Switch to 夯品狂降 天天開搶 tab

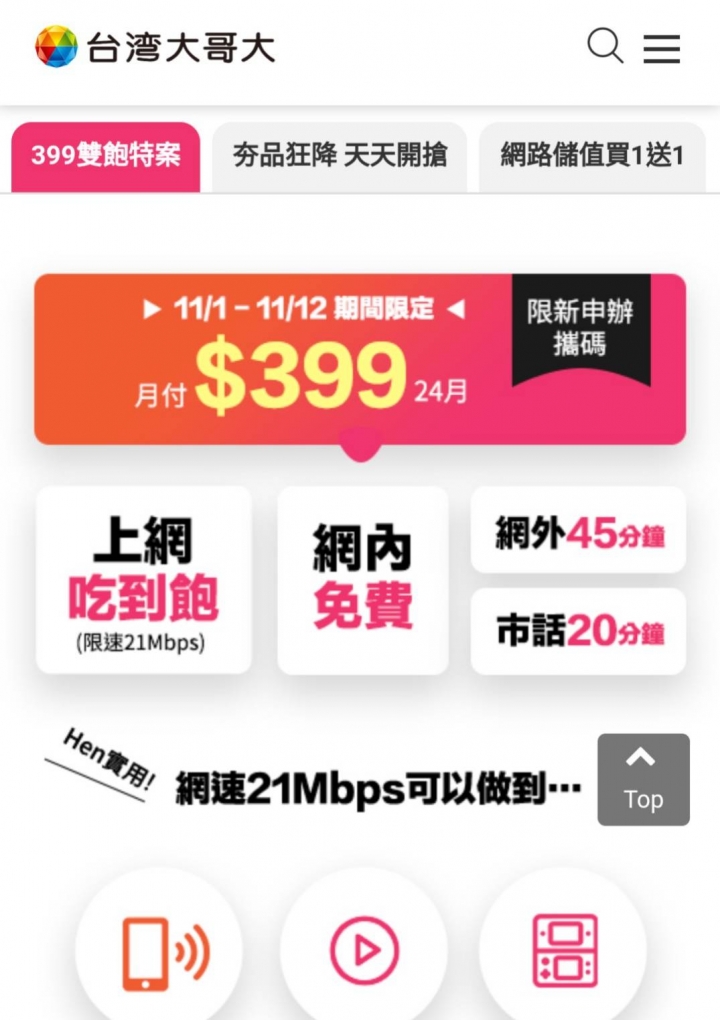[x=339, y=156]
